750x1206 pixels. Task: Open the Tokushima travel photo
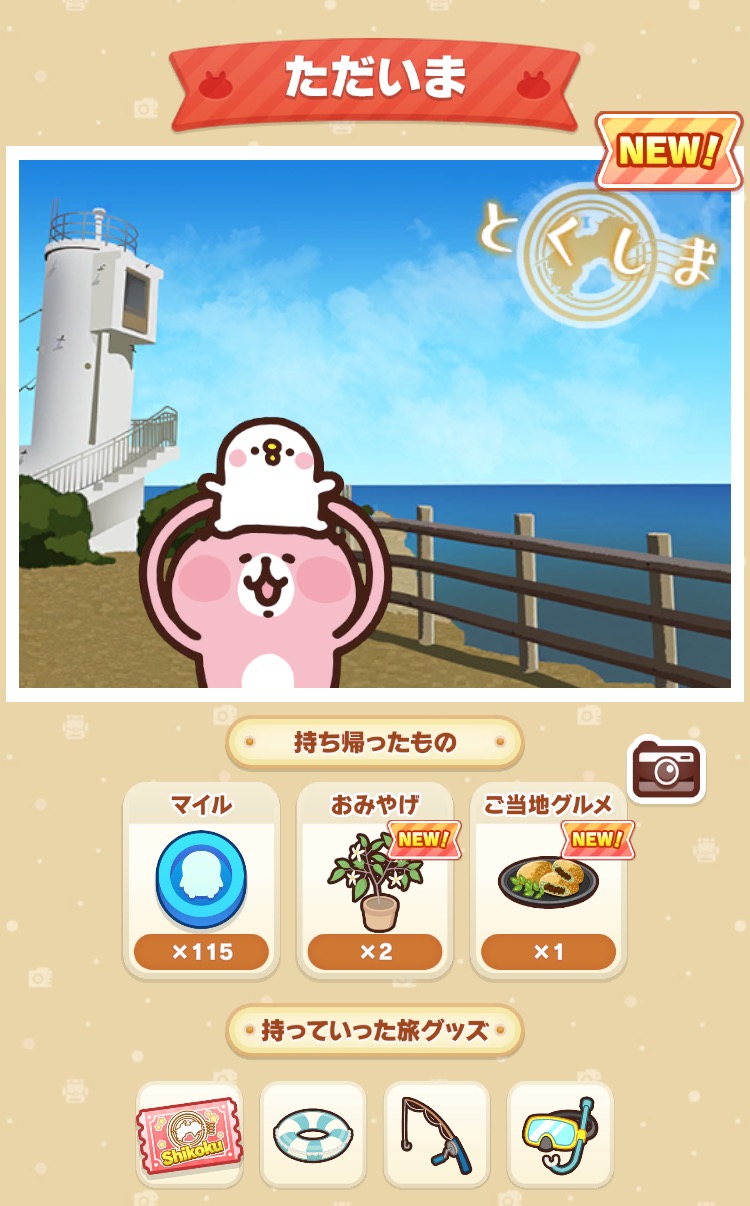375,424
